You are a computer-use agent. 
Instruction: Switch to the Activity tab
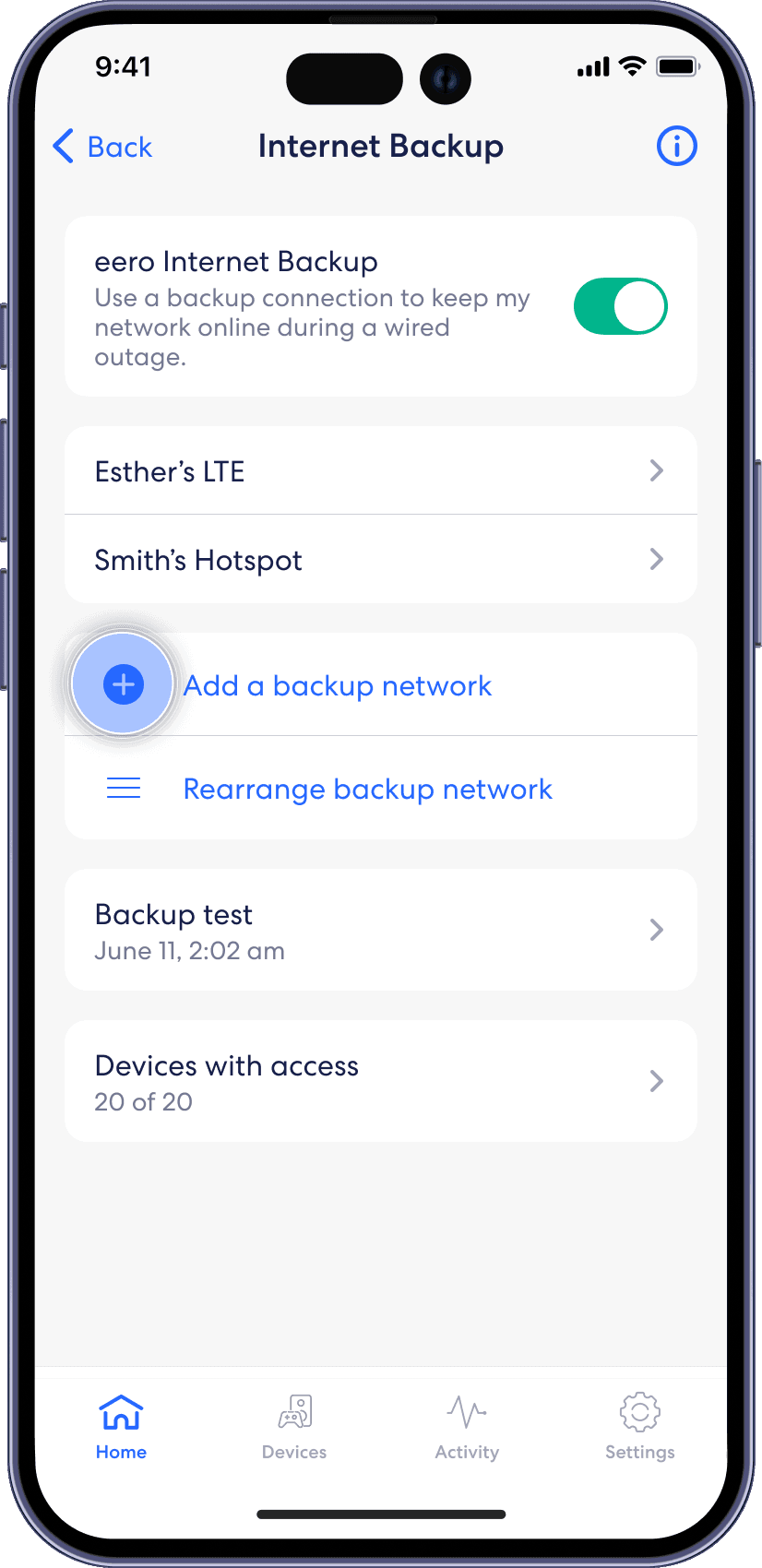tap(467, 1427)
